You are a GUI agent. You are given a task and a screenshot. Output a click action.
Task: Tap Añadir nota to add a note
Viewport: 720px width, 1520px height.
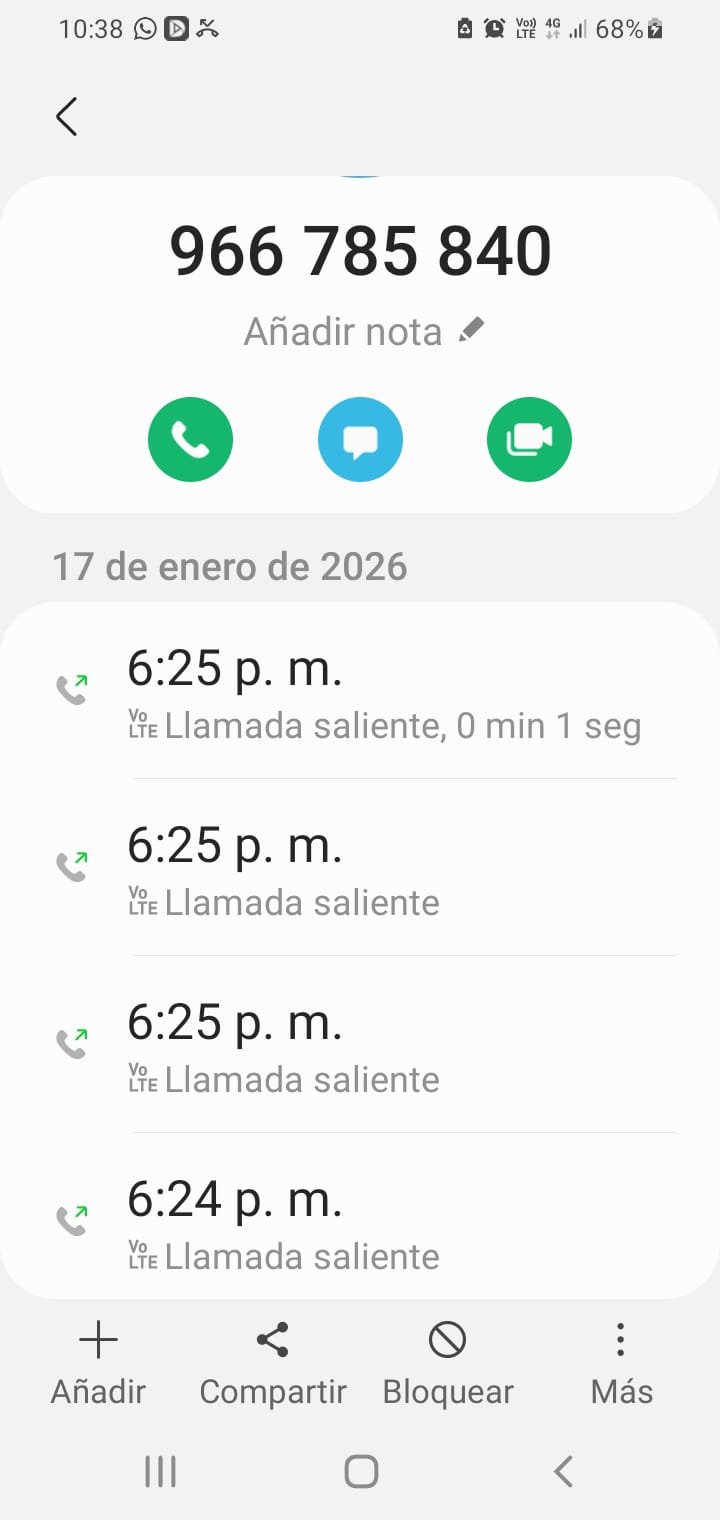[x=364, y=332]
